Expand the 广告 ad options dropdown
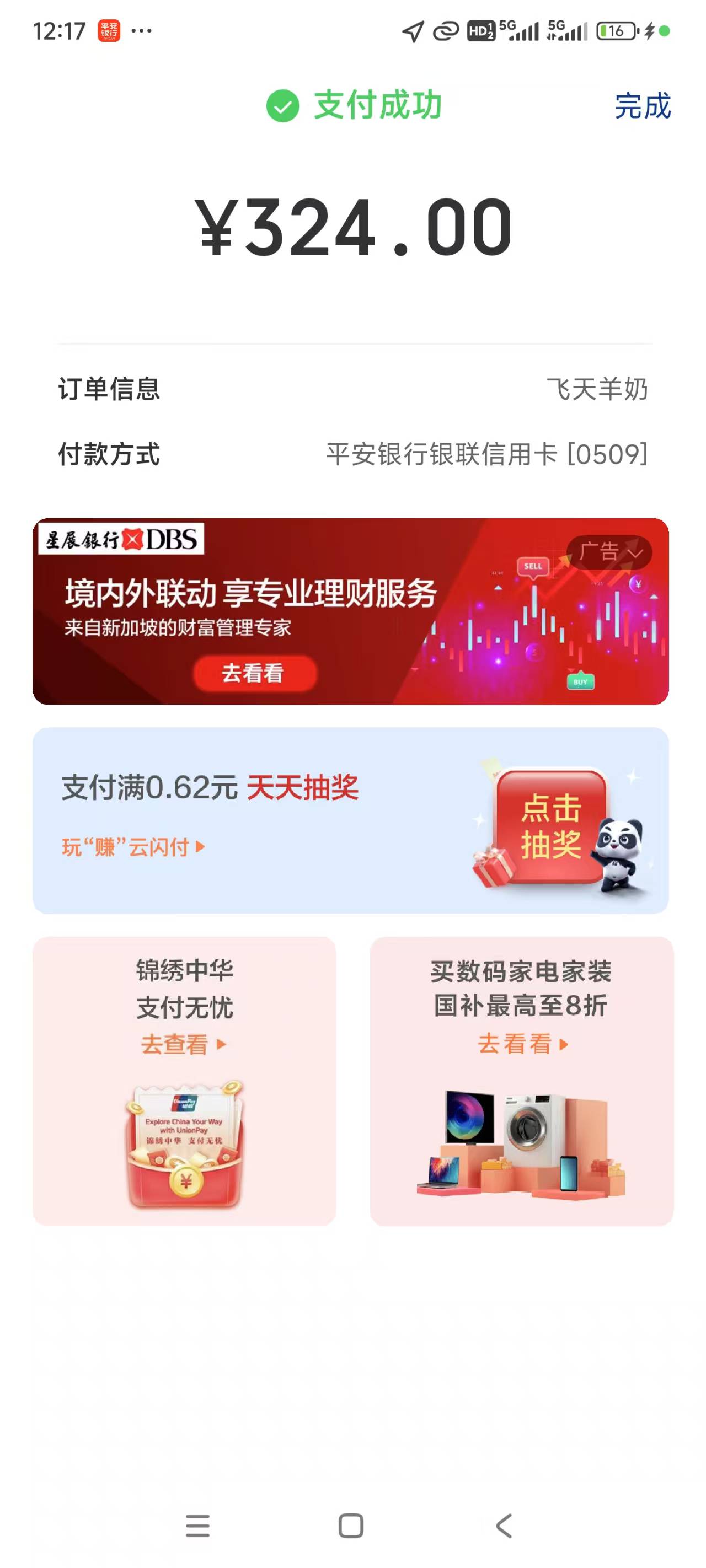This screenshot has width=706, height=1568. tap(609, 552)
